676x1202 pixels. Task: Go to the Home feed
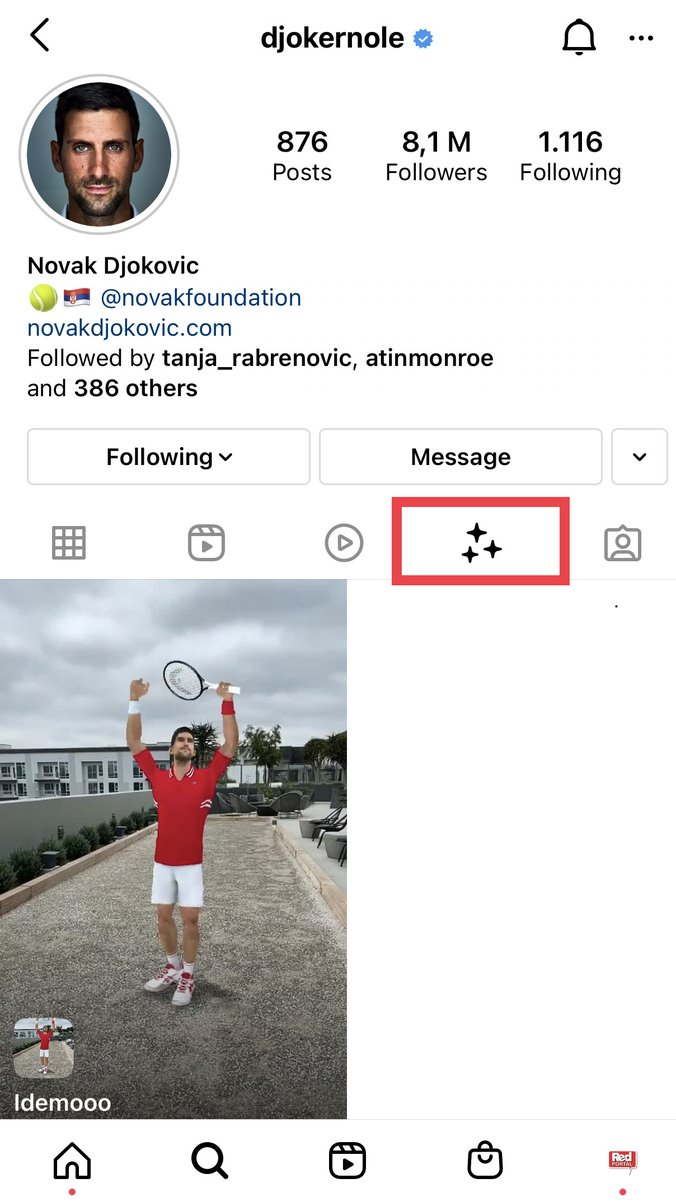(72, 1160)
